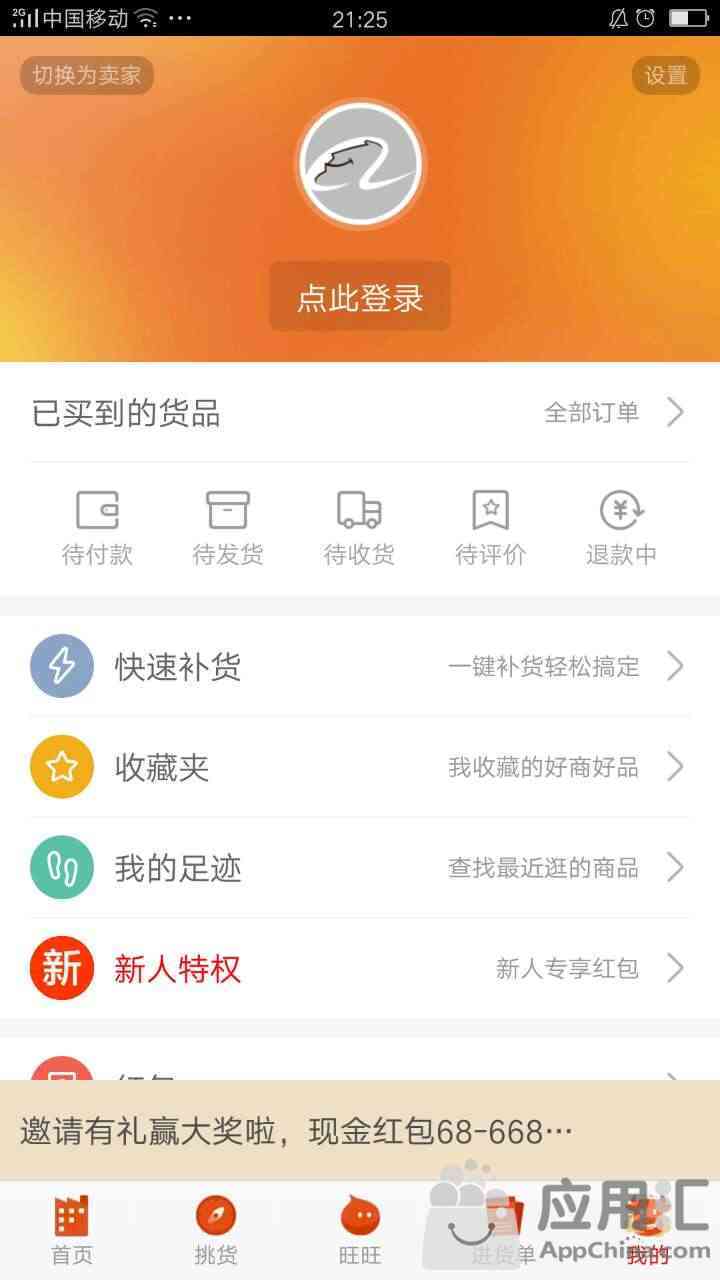Screen dimensions: 720x1280
Task: Open 新人特权 newcomer privileges
Action: (360, 968)
